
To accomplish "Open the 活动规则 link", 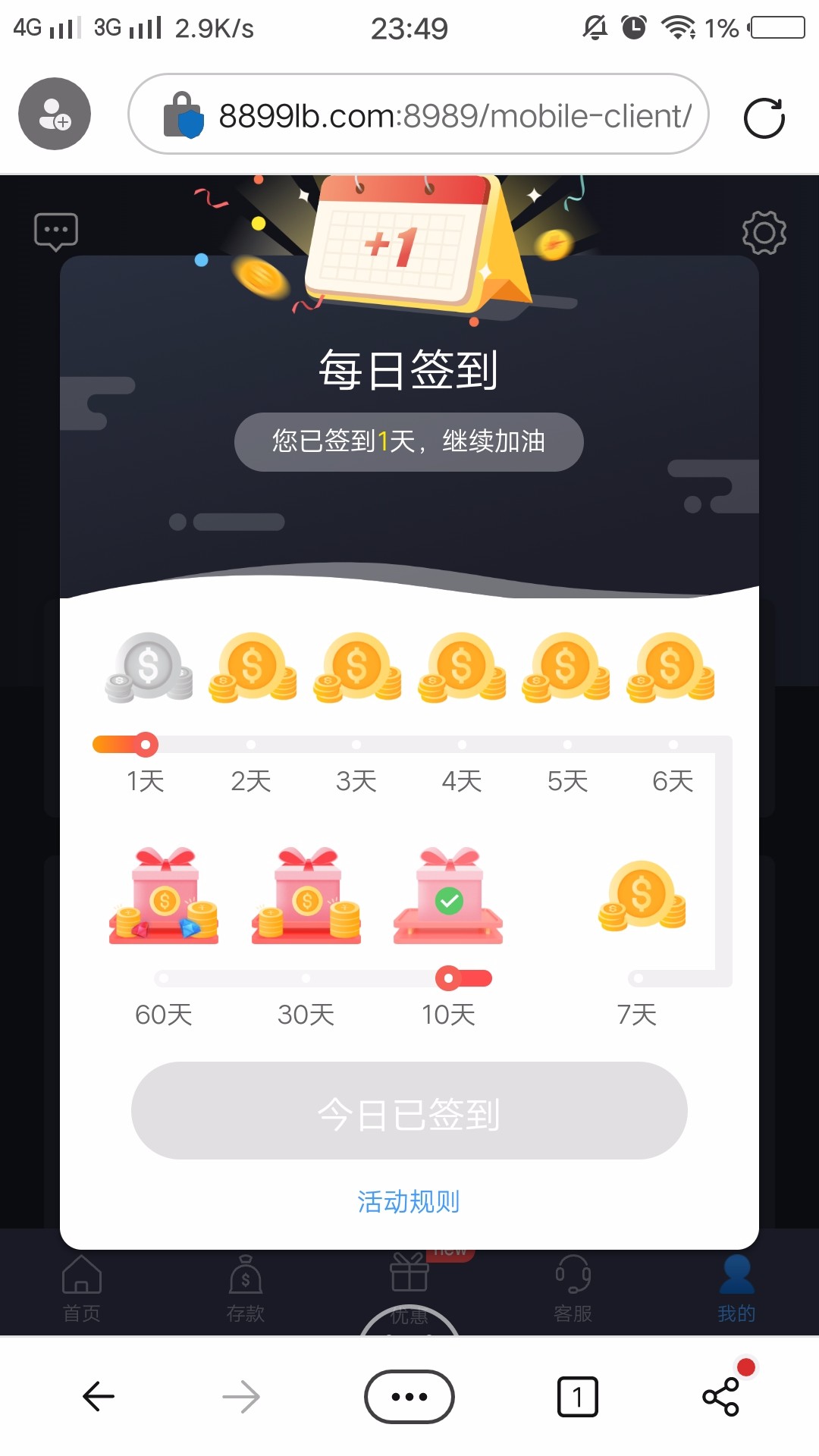I will click(x=409, y=1201).
